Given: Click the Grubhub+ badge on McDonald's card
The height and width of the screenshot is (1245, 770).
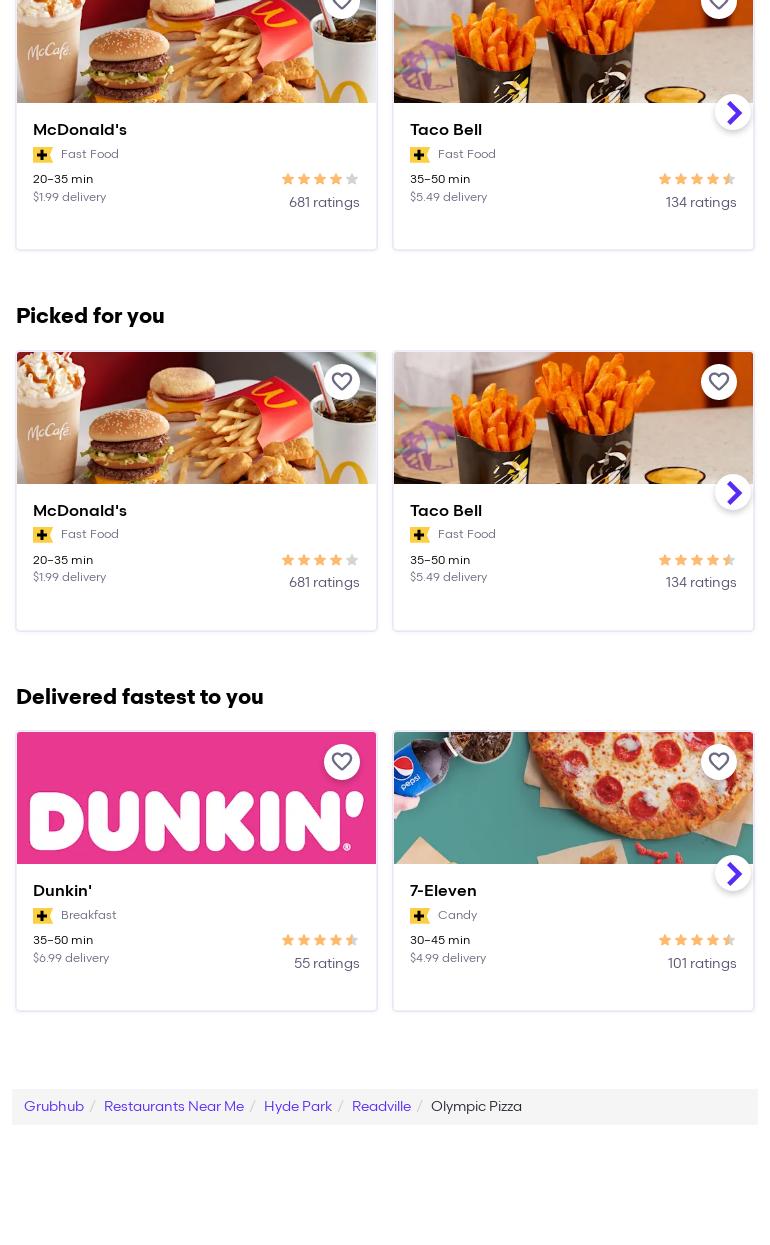Looking at the screenshot, I should 43,155.
